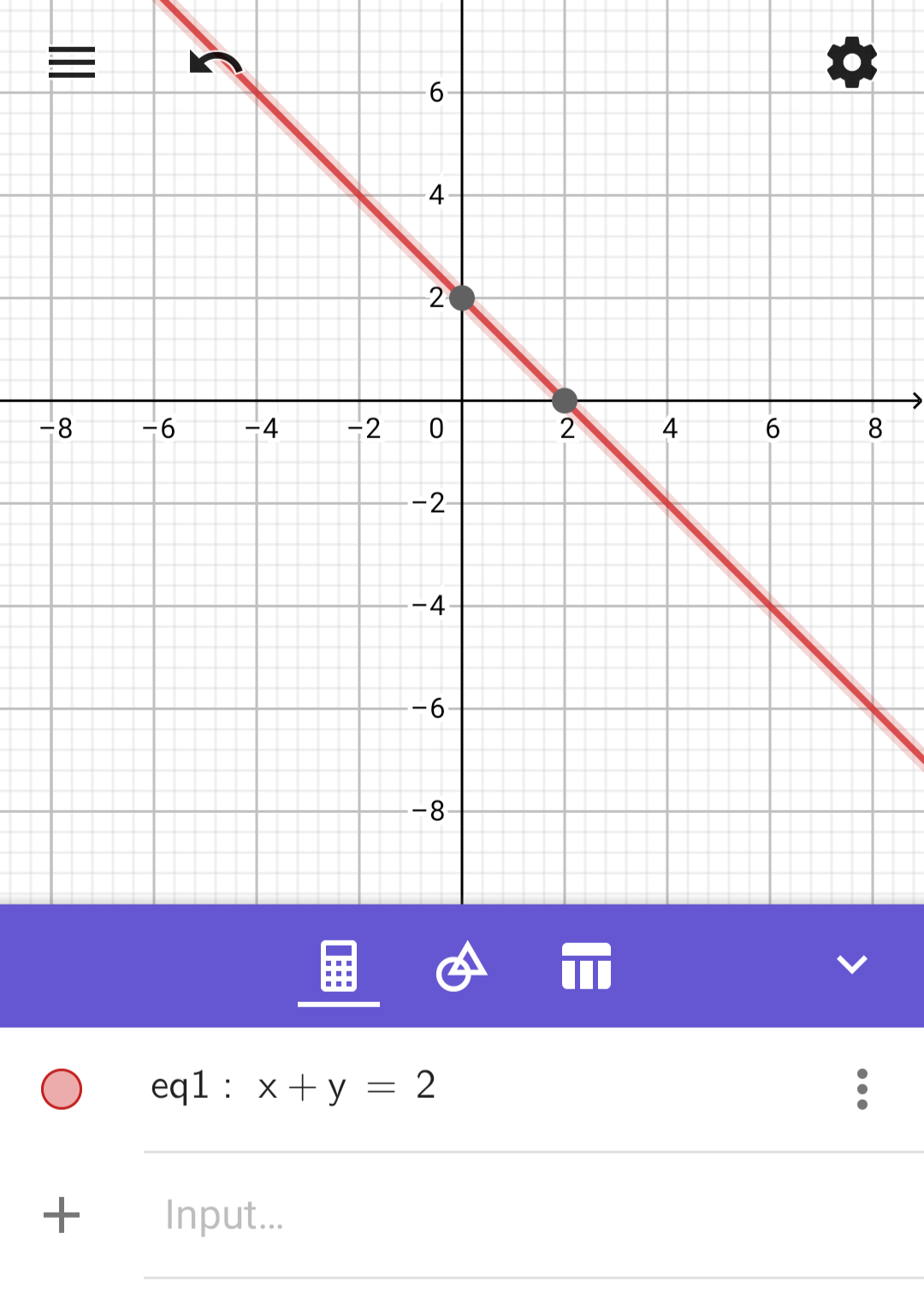This screenshot has width=924, height=1293.
Task: Collapse the toolbar using the chevron
Action: [851, 964]
